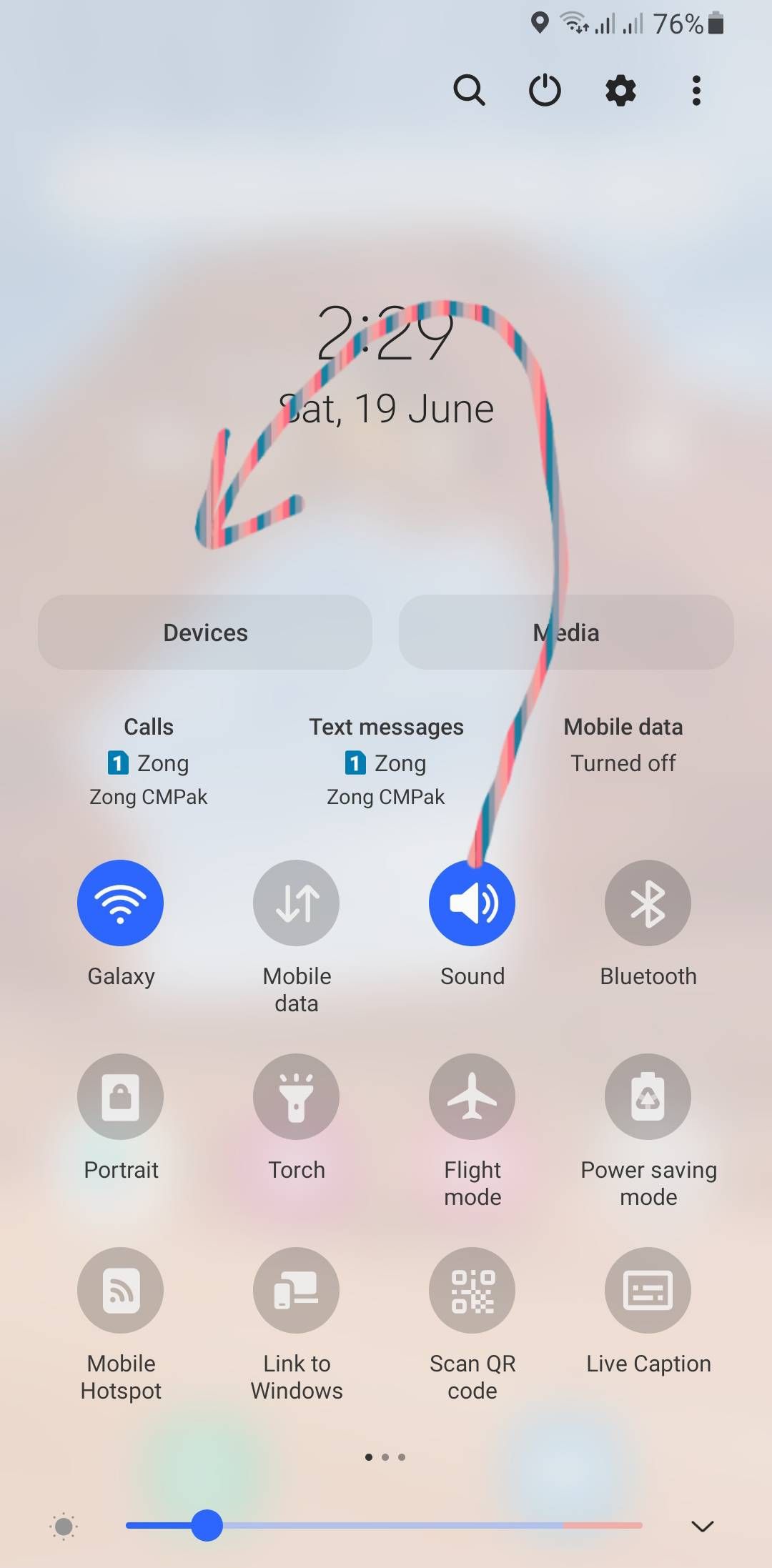Switch on the Torch
The width and height of the screenshot is (772, 1568).
296,1096
